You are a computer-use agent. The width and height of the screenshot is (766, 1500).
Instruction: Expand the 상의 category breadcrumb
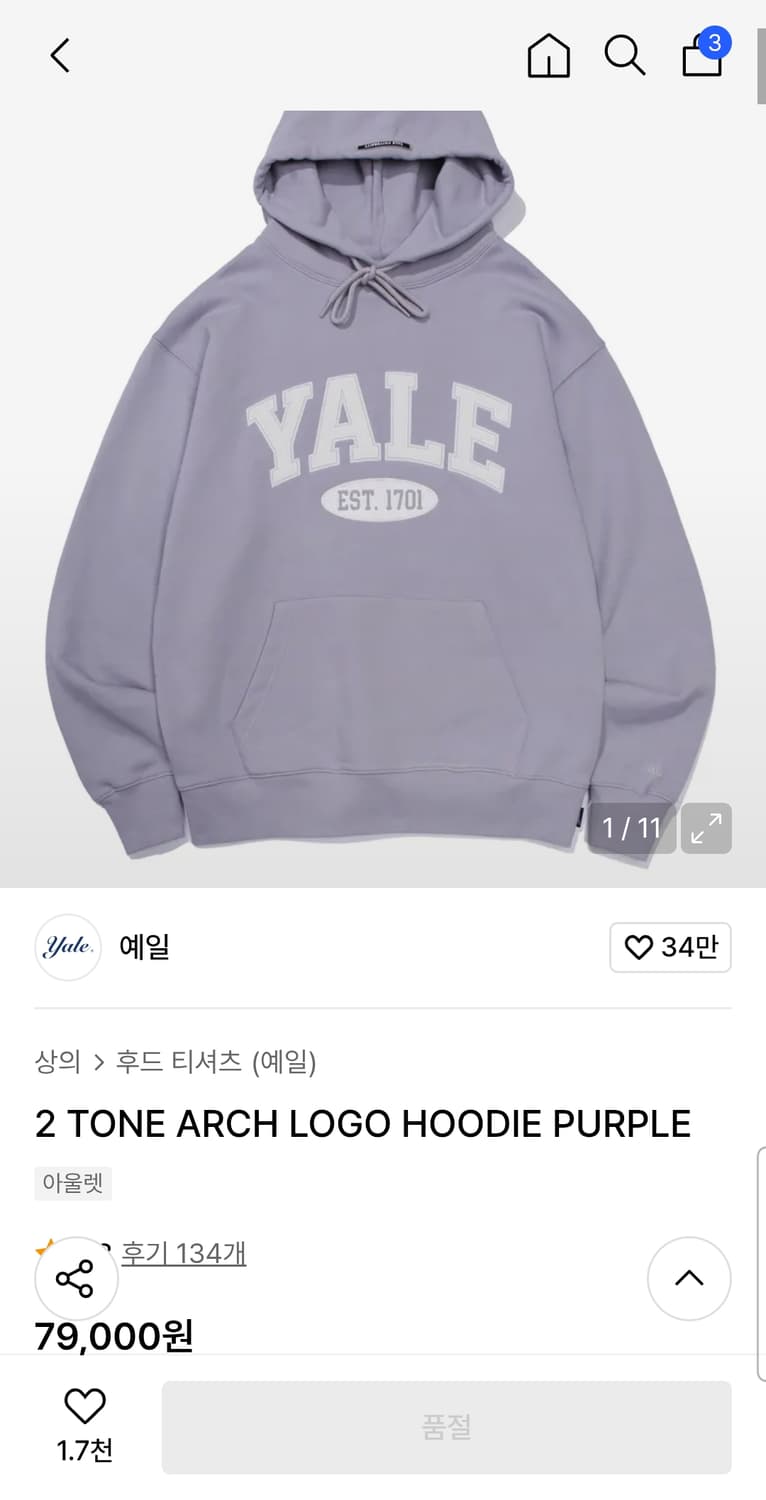tap(57, 1063)
